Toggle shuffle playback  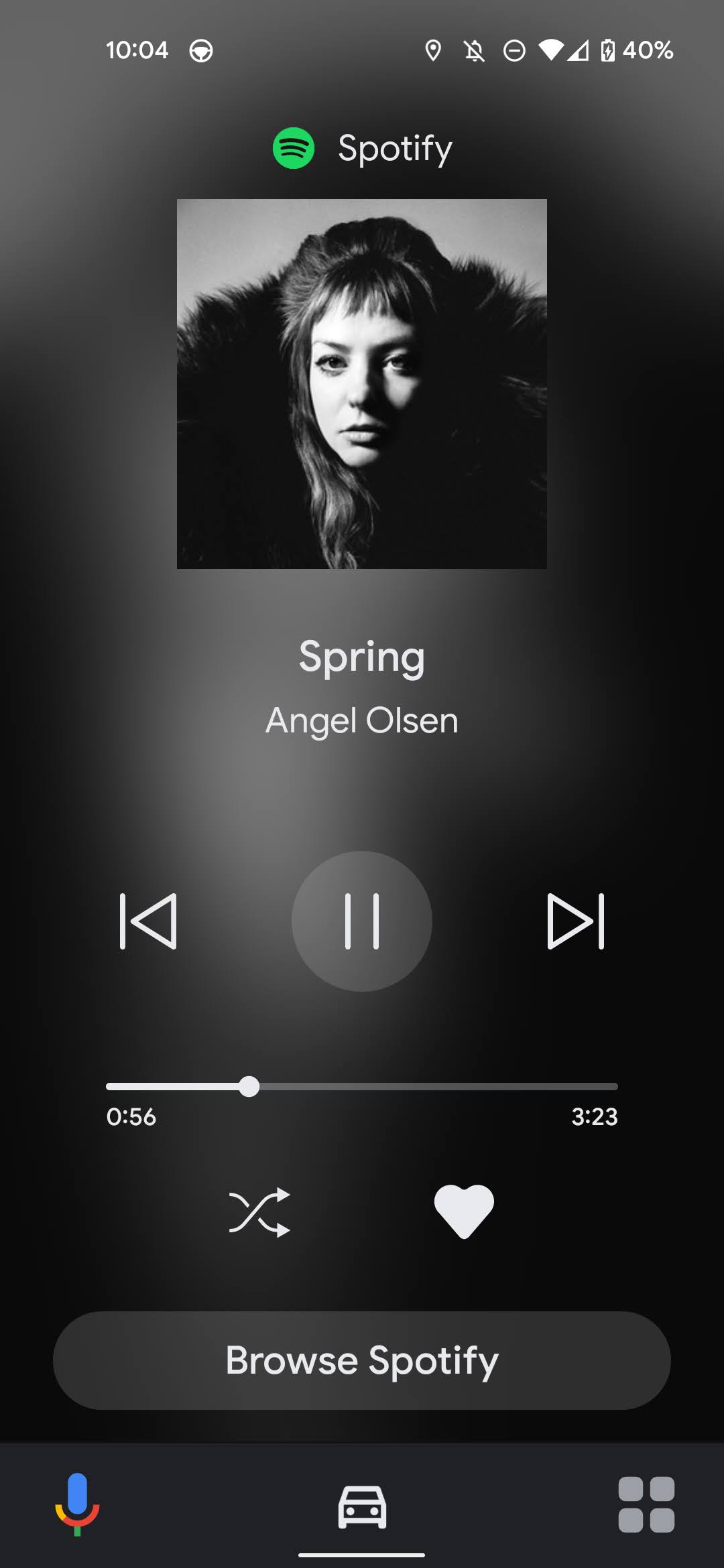click(259, 1212)
